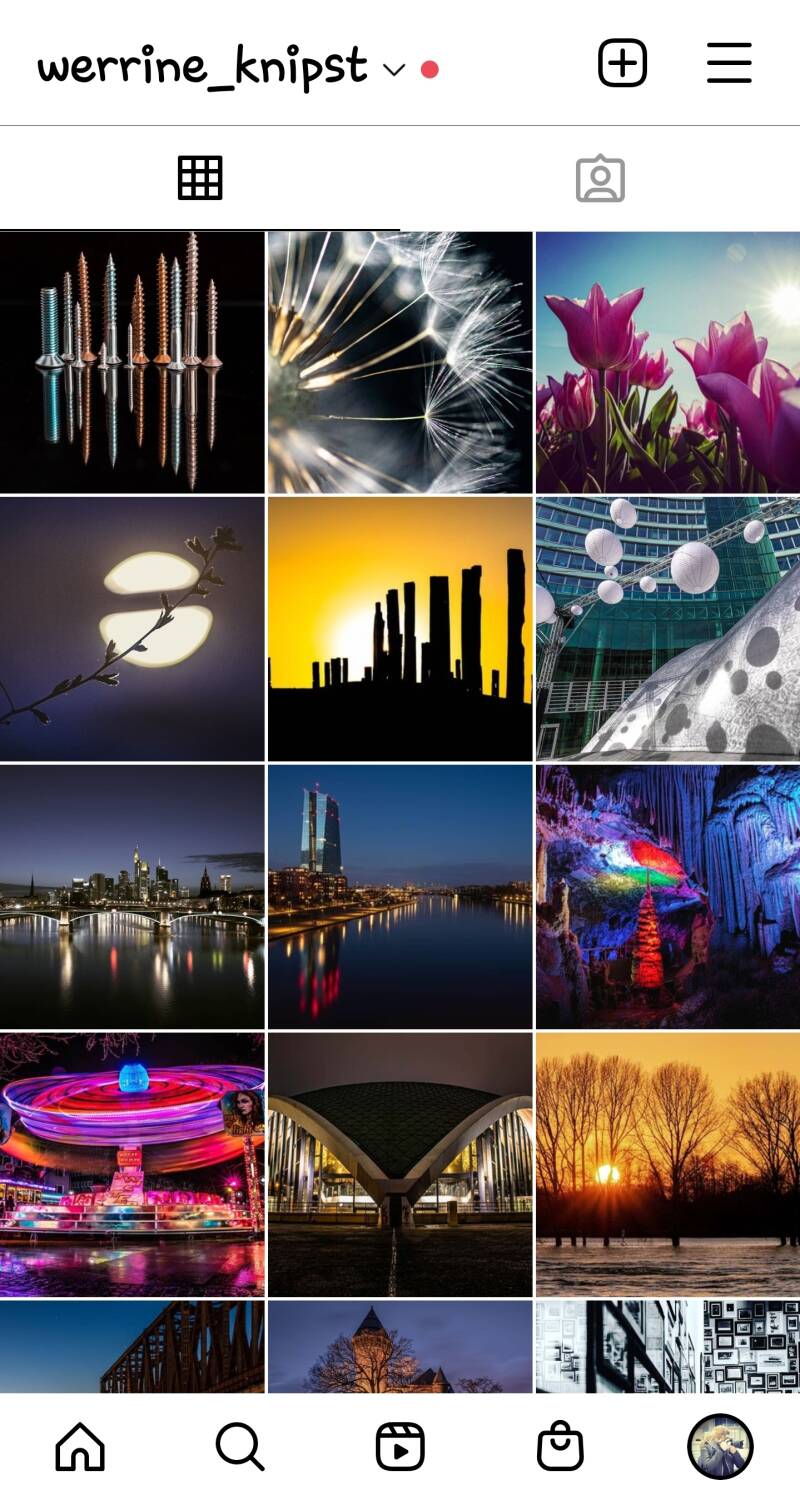Open the Reels tab
The height and width of the screenshot is (1500, 800).
(400, 1446)
